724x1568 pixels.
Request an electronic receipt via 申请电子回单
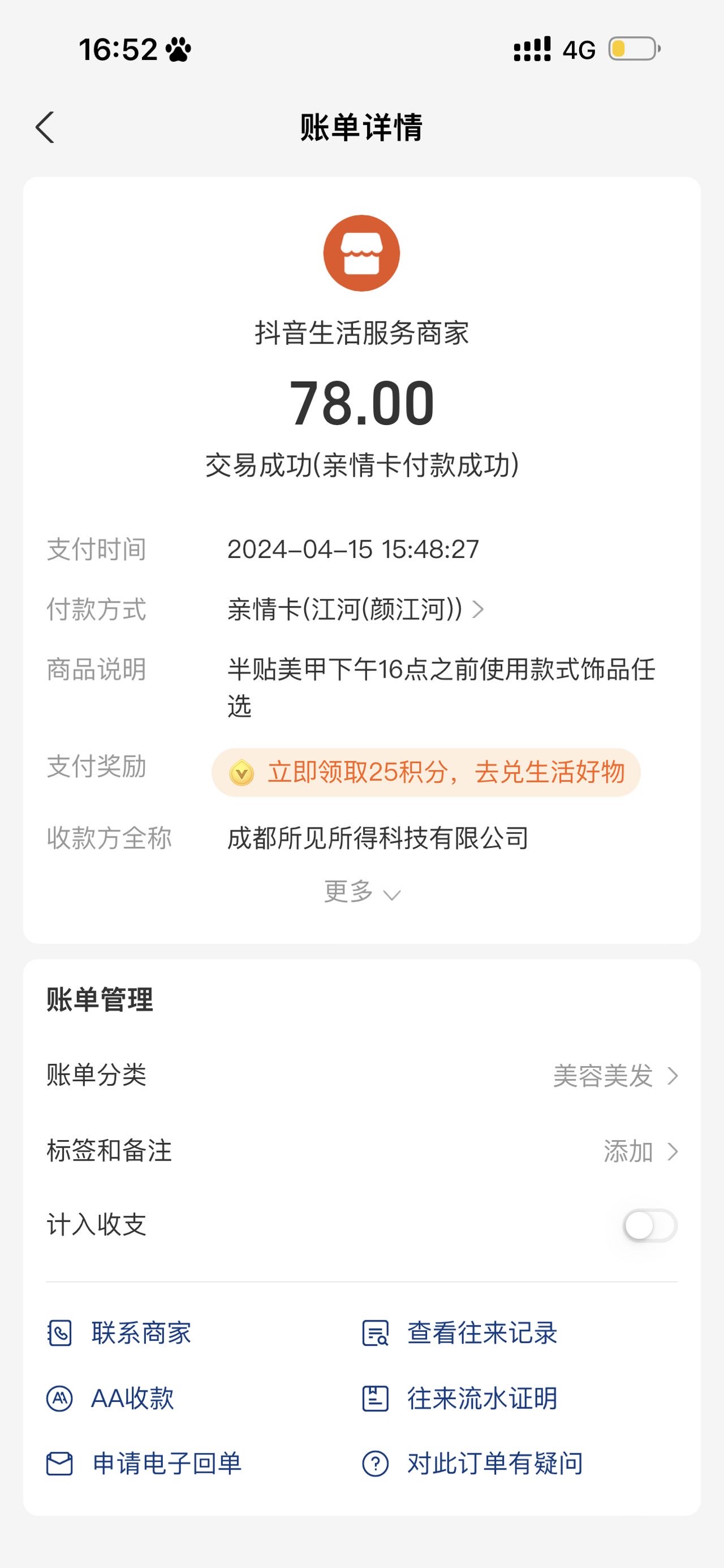[x=144, y=1463]
